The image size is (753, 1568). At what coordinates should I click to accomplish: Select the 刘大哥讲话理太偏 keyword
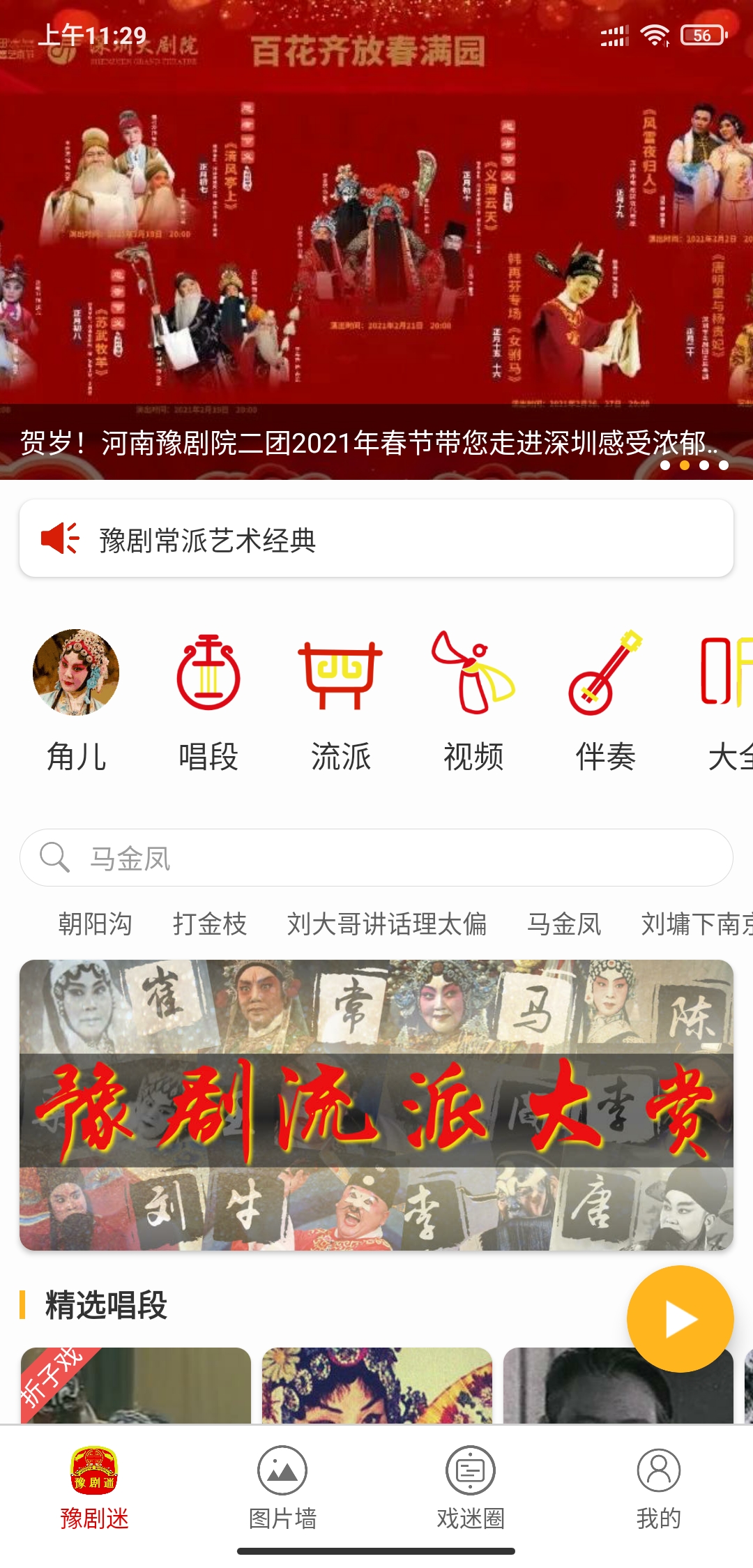pyautogui.click(x=387, y=924)
